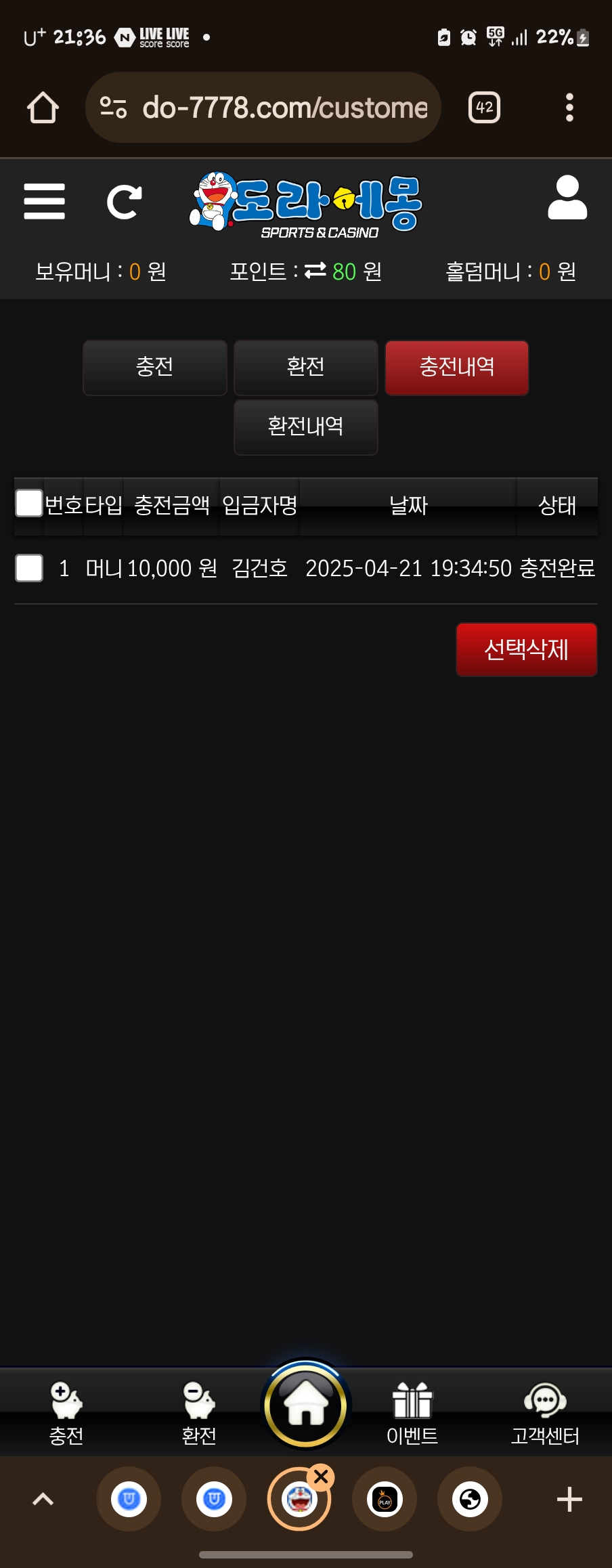Viewport: 612px width, 1568px height.
Task: Open 충전 in the bottom navigation
Action: tap(66, 1413)
